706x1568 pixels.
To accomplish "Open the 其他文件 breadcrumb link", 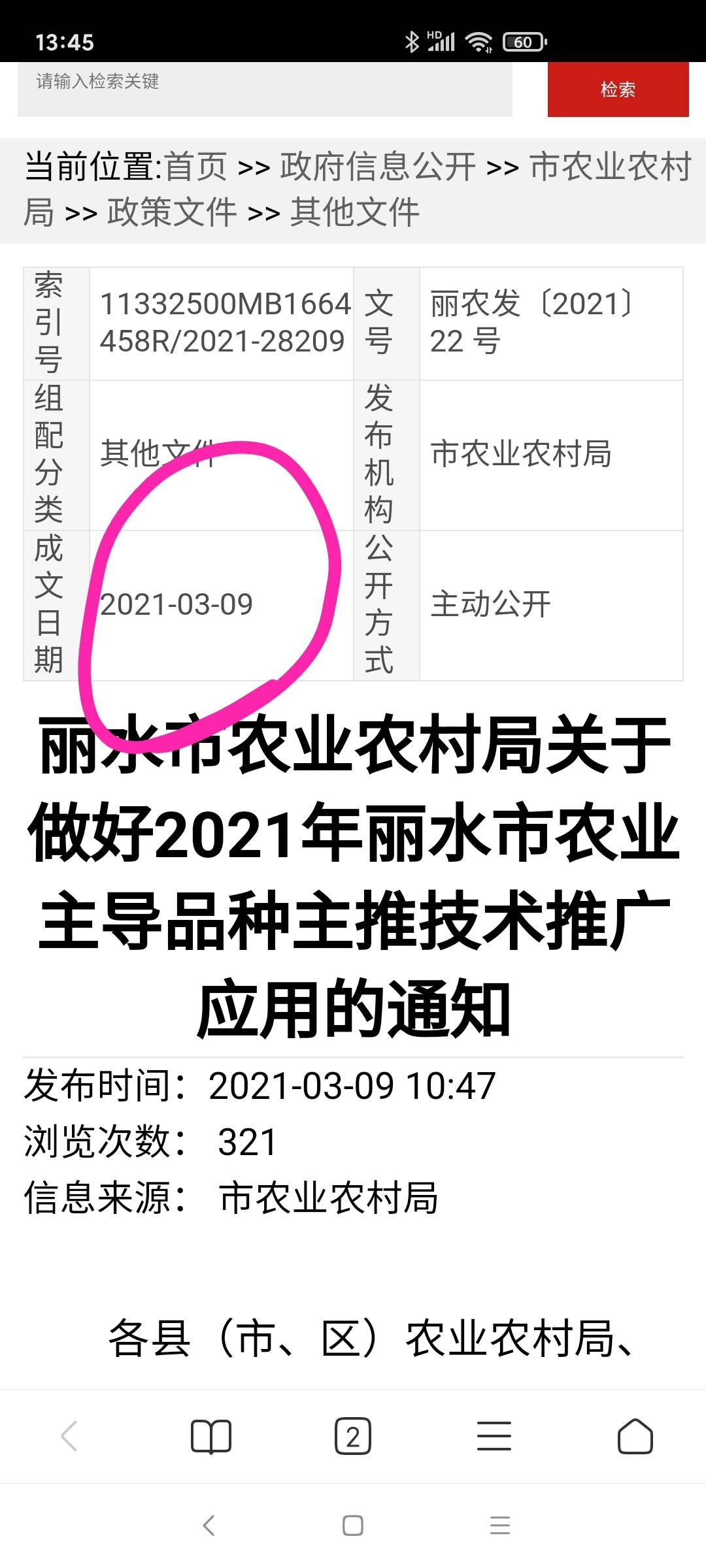I will (x=355, y=212).
